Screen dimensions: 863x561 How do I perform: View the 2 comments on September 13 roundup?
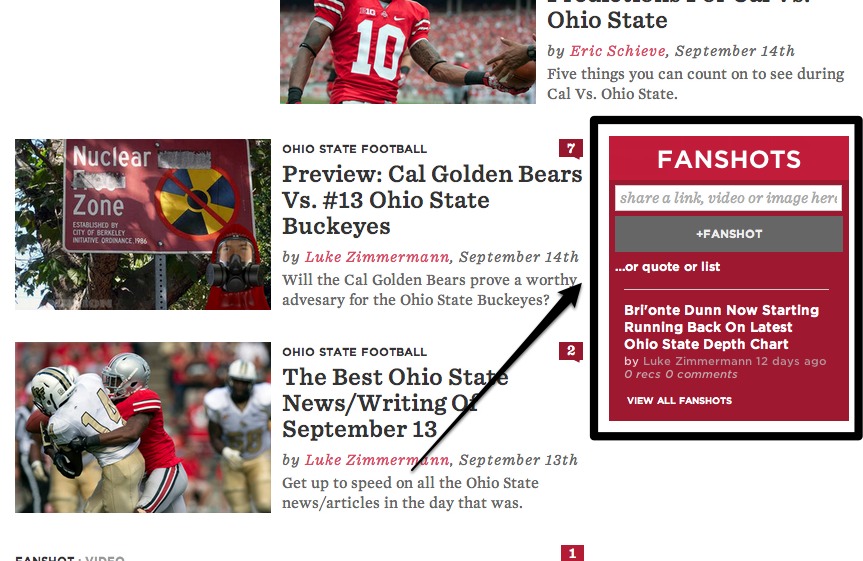coord(570,351)
